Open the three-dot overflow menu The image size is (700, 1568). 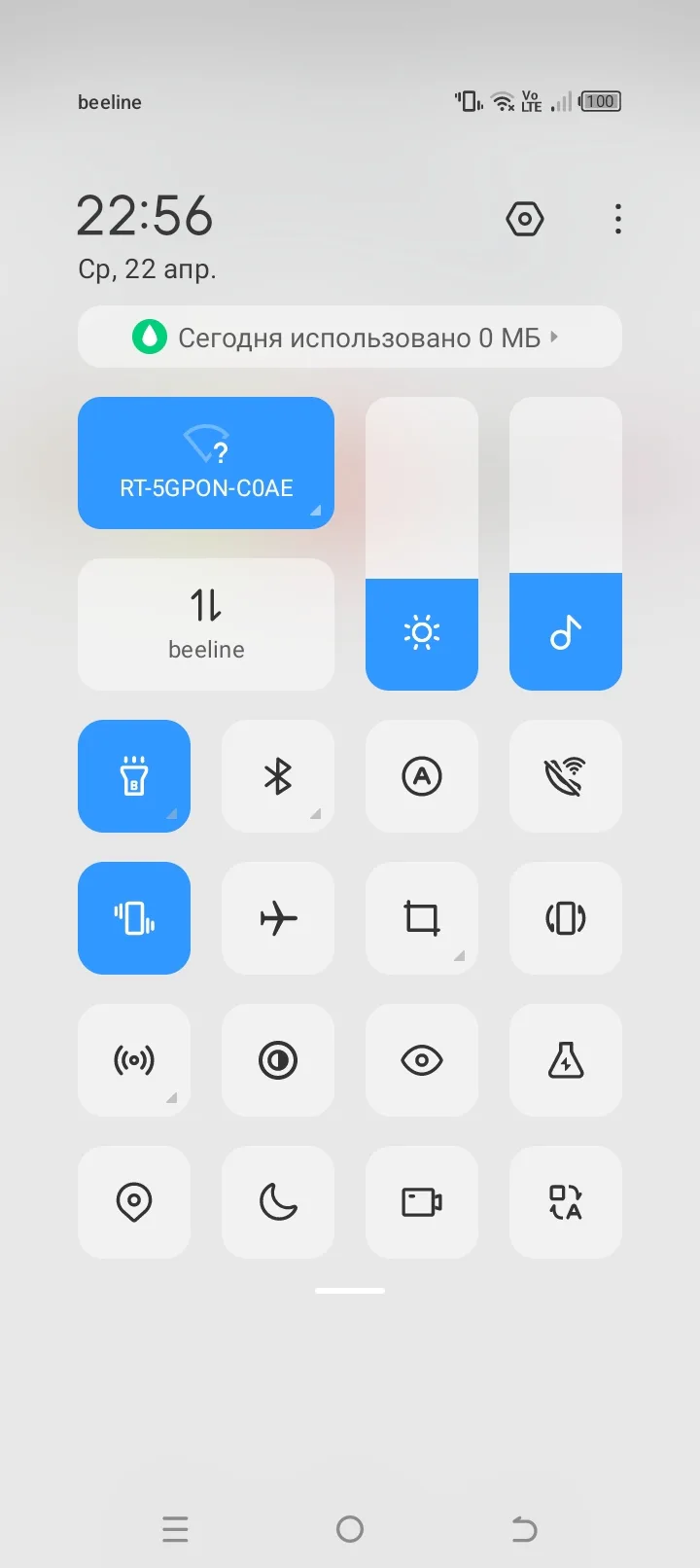coord(618,219)
